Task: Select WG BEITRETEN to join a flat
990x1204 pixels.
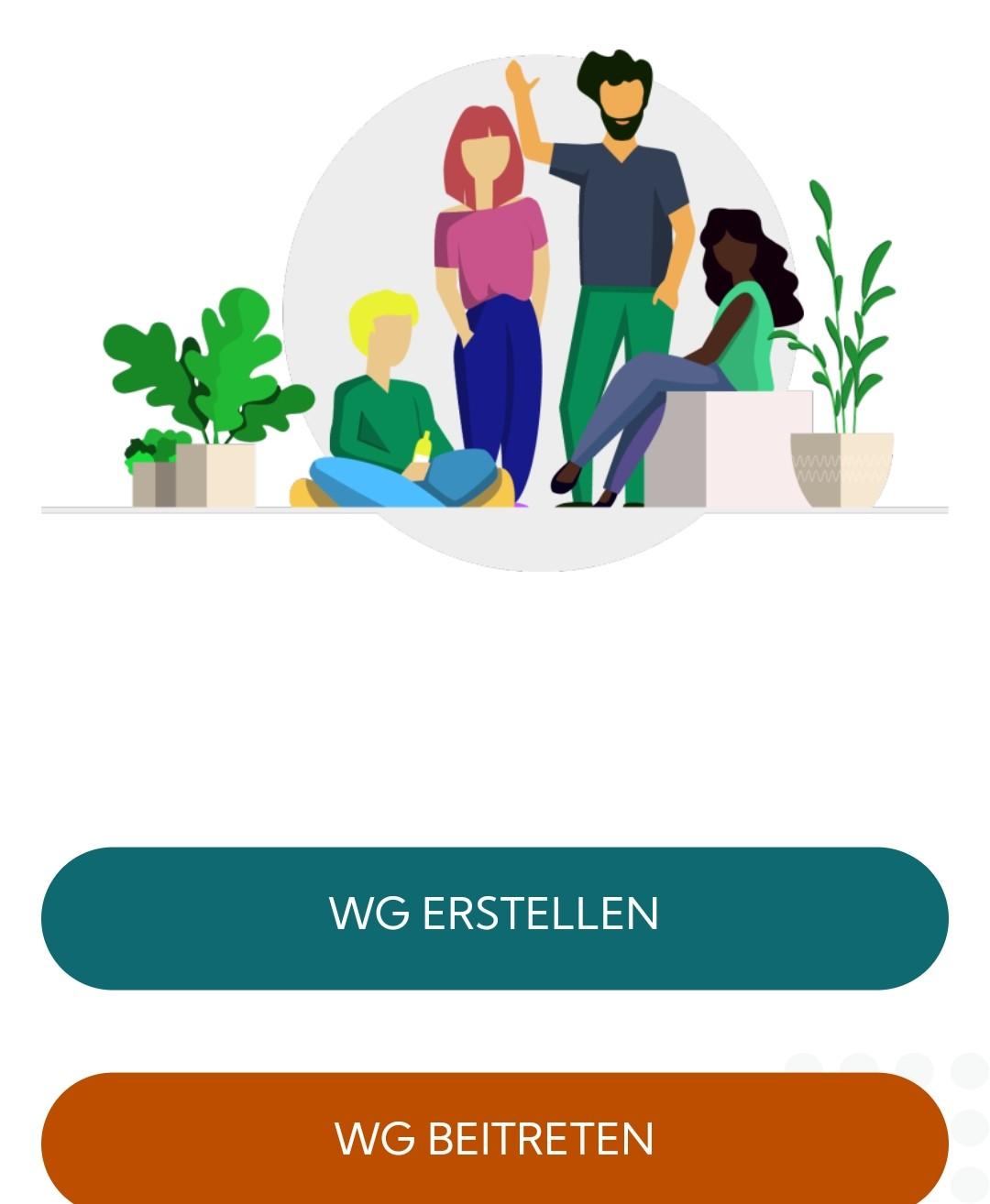Action: pyautogui.click(x=495, y=1139)
